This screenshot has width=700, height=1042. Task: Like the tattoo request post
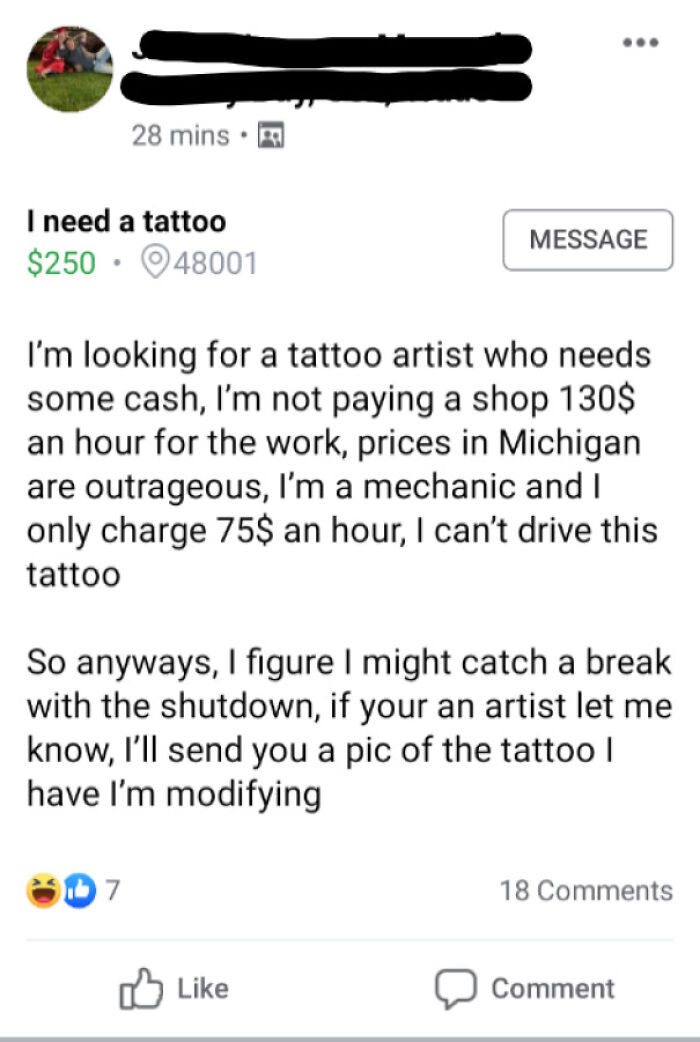(x=175, y=988)
